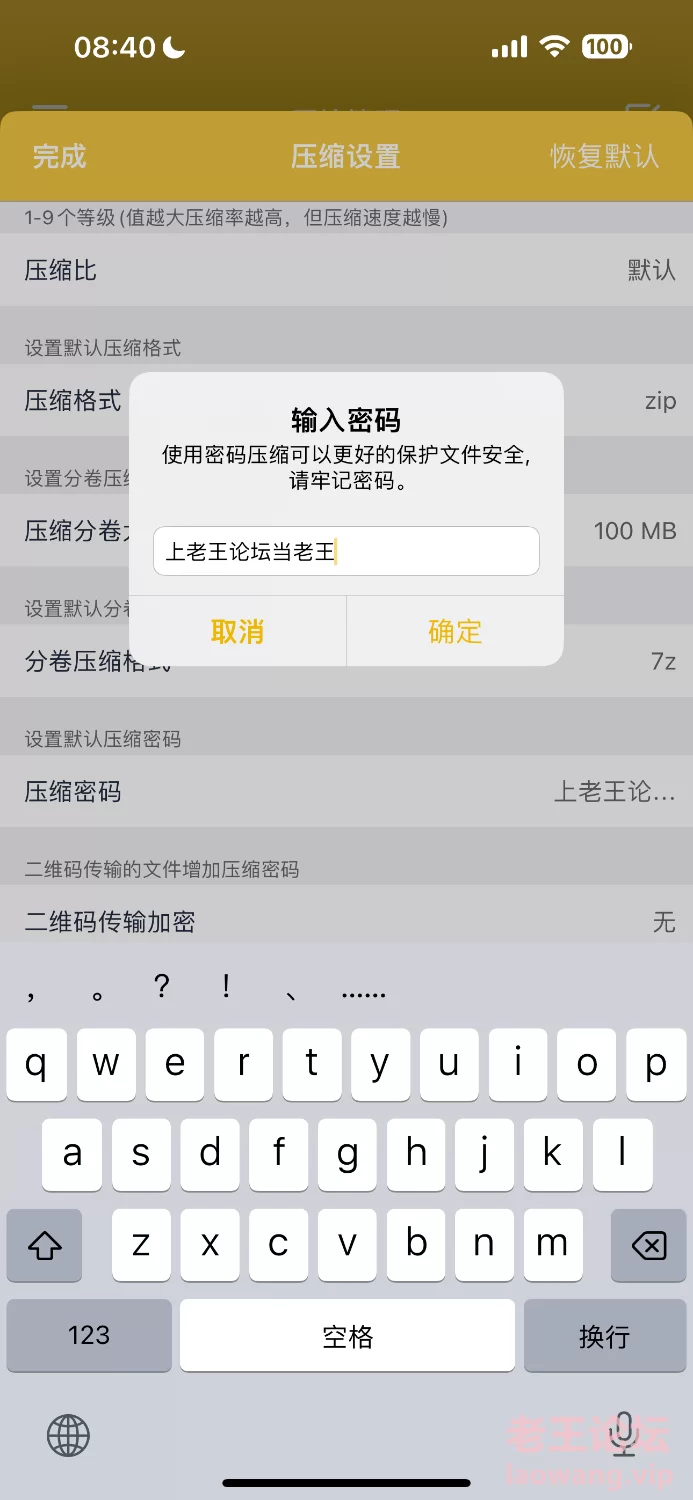Tap 确定 to confirm the password

click(x=455, y=631)
